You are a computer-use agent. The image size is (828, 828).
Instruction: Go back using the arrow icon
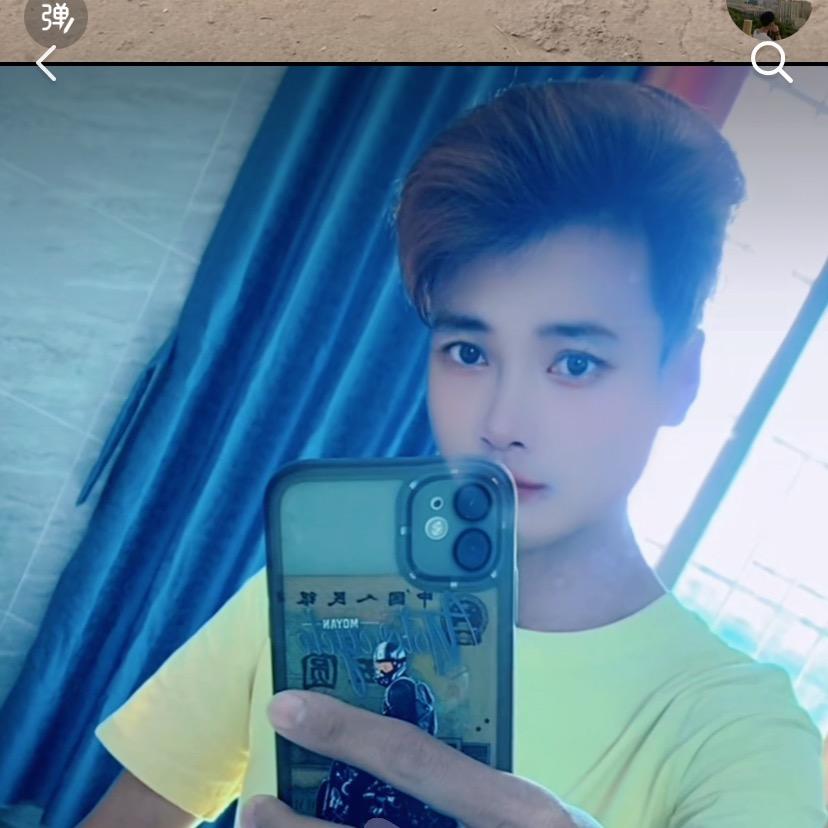click(46, 64)
